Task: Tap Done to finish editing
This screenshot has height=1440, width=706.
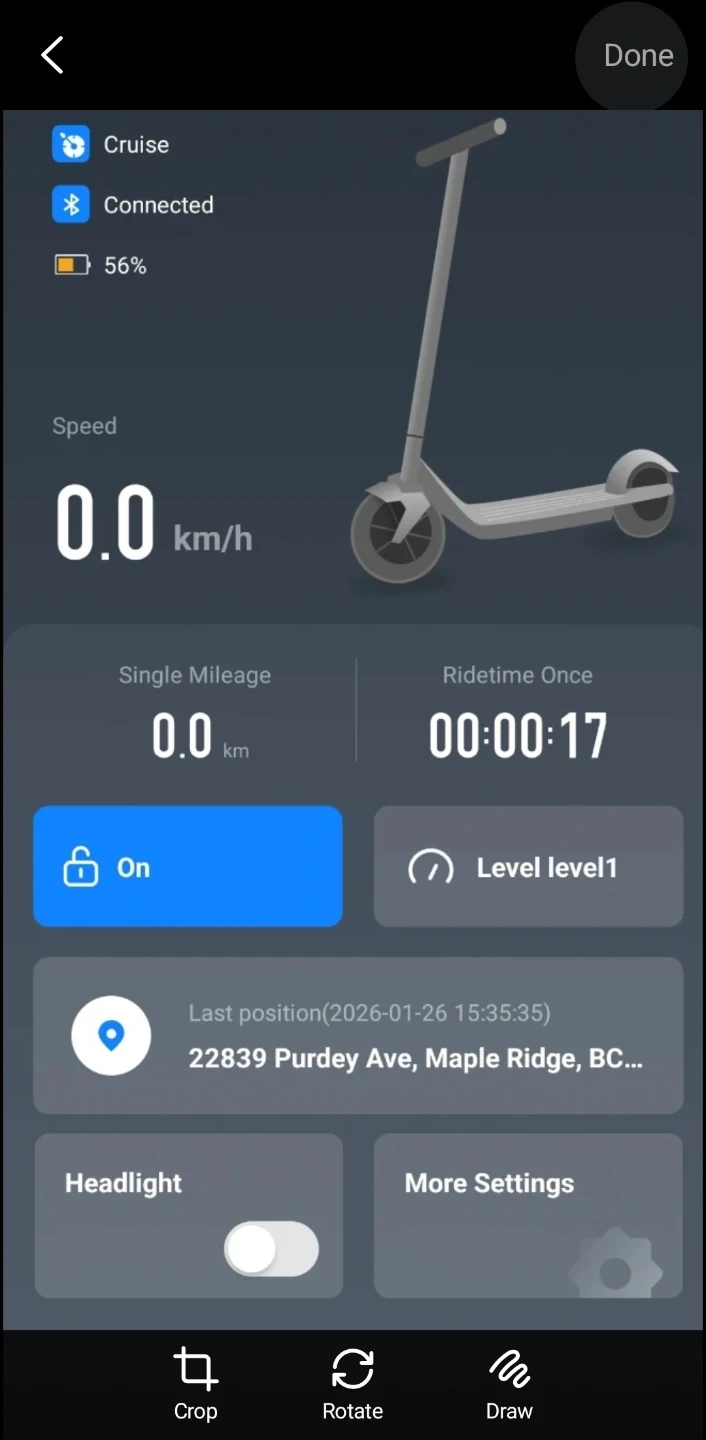Action: click(637, 56)
